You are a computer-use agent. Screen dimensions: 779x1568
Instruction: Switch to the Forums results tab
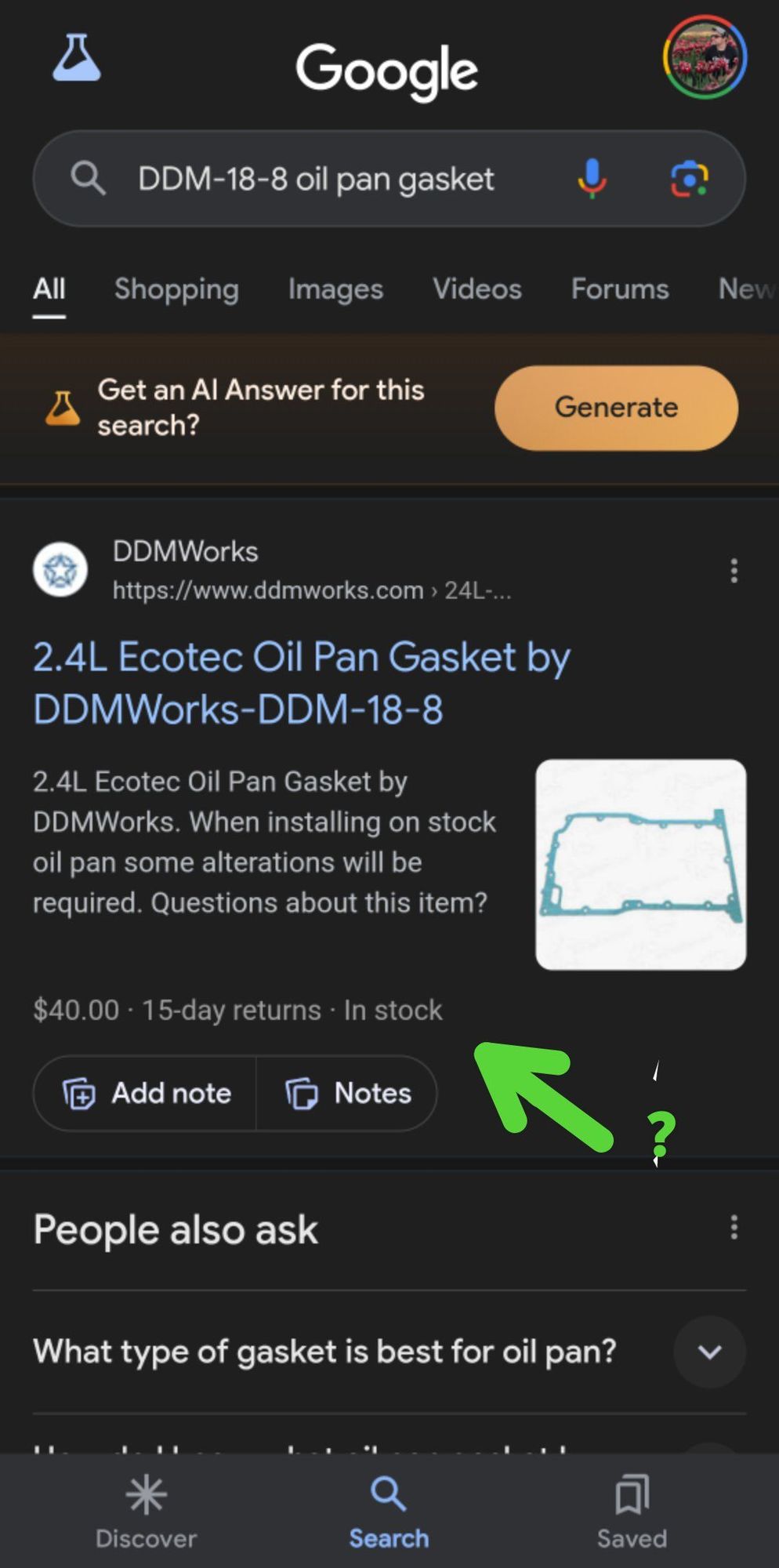click(x=620, y=289)
